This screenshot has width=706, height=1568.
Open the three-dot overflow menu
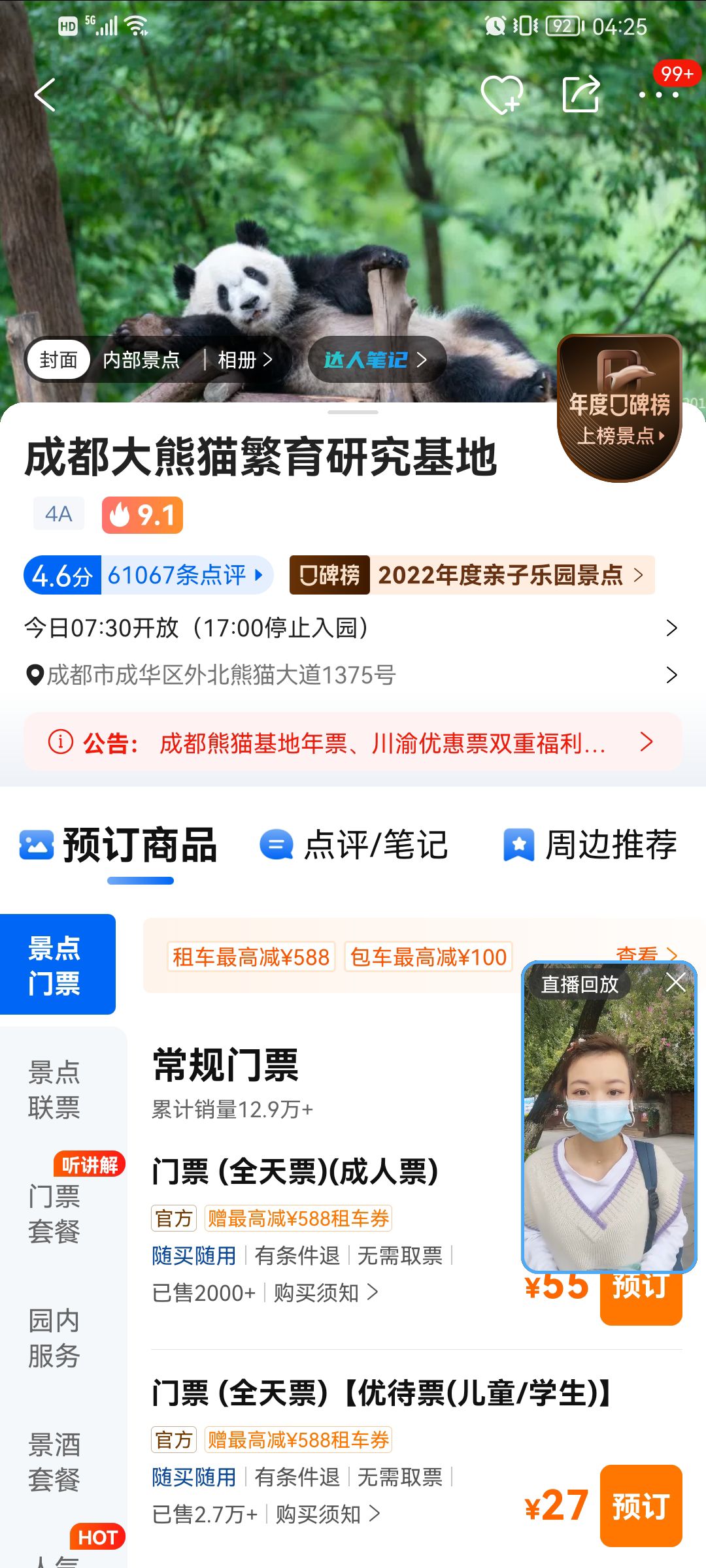click(x=658, y=95)
